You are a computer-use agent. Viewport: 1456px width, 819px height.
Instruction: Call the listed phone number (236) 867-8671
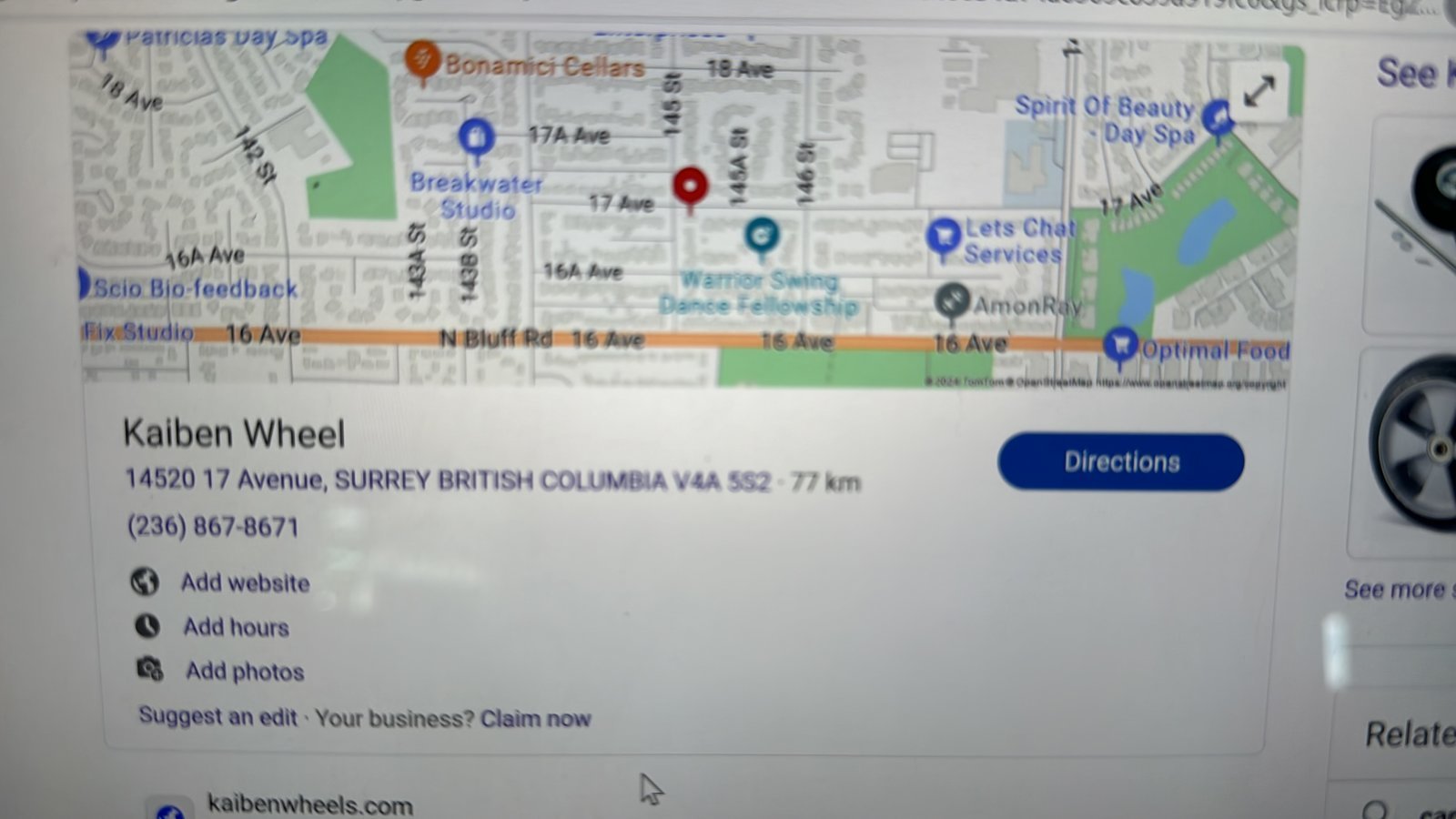(212, 527)
